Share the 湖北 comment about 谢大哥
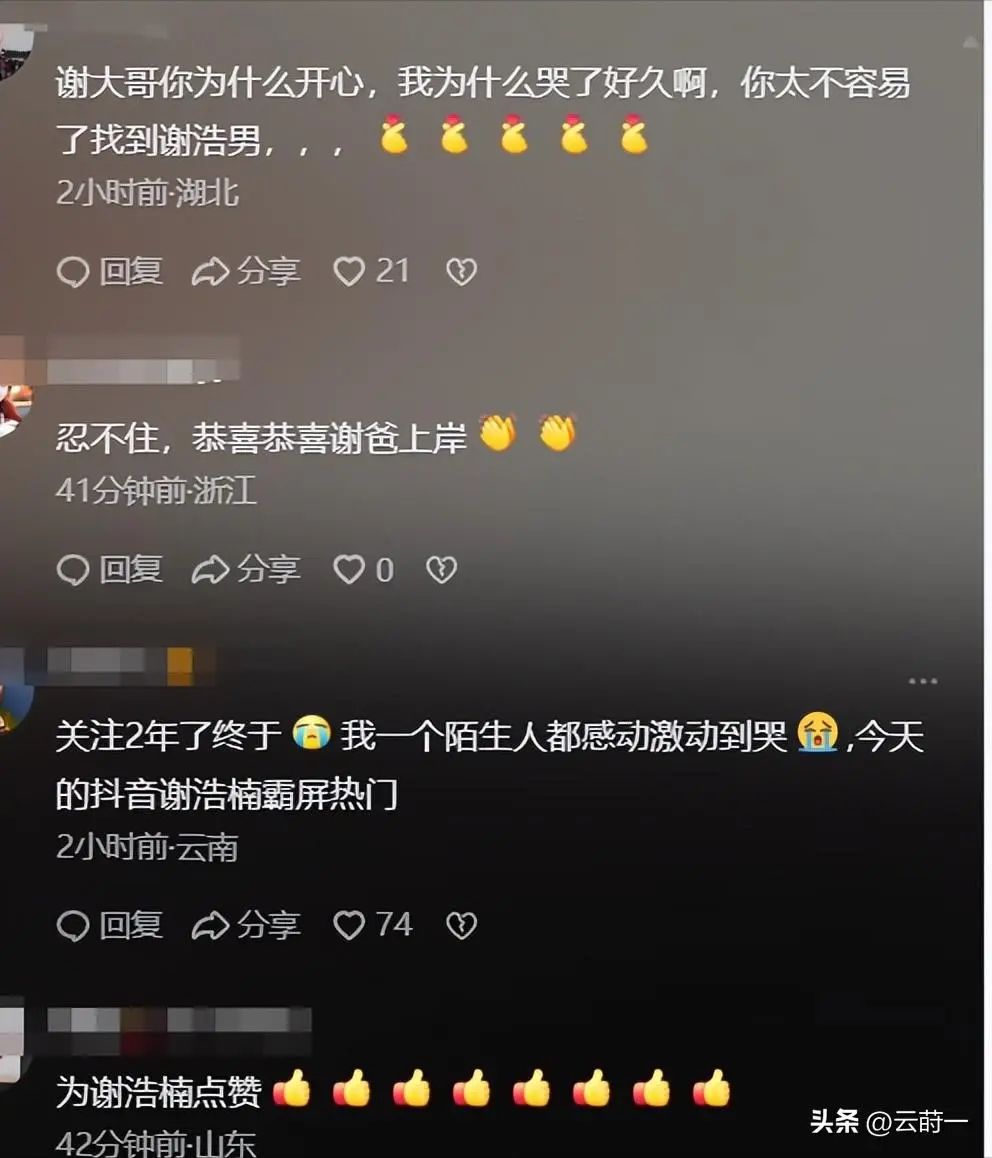The height and width of the screenshot is (1158, 992). pos(246,271)
